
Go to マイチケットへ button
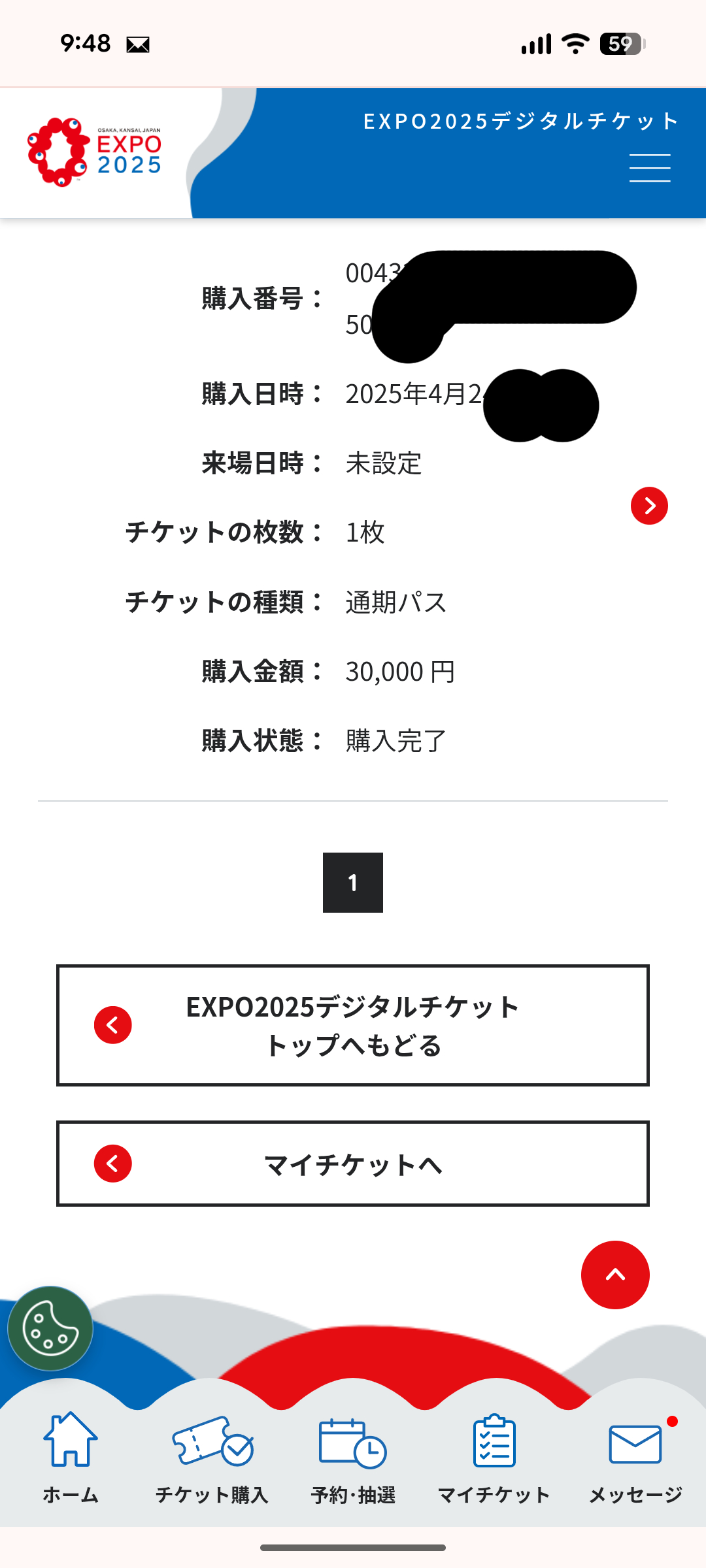[353, 1164]
